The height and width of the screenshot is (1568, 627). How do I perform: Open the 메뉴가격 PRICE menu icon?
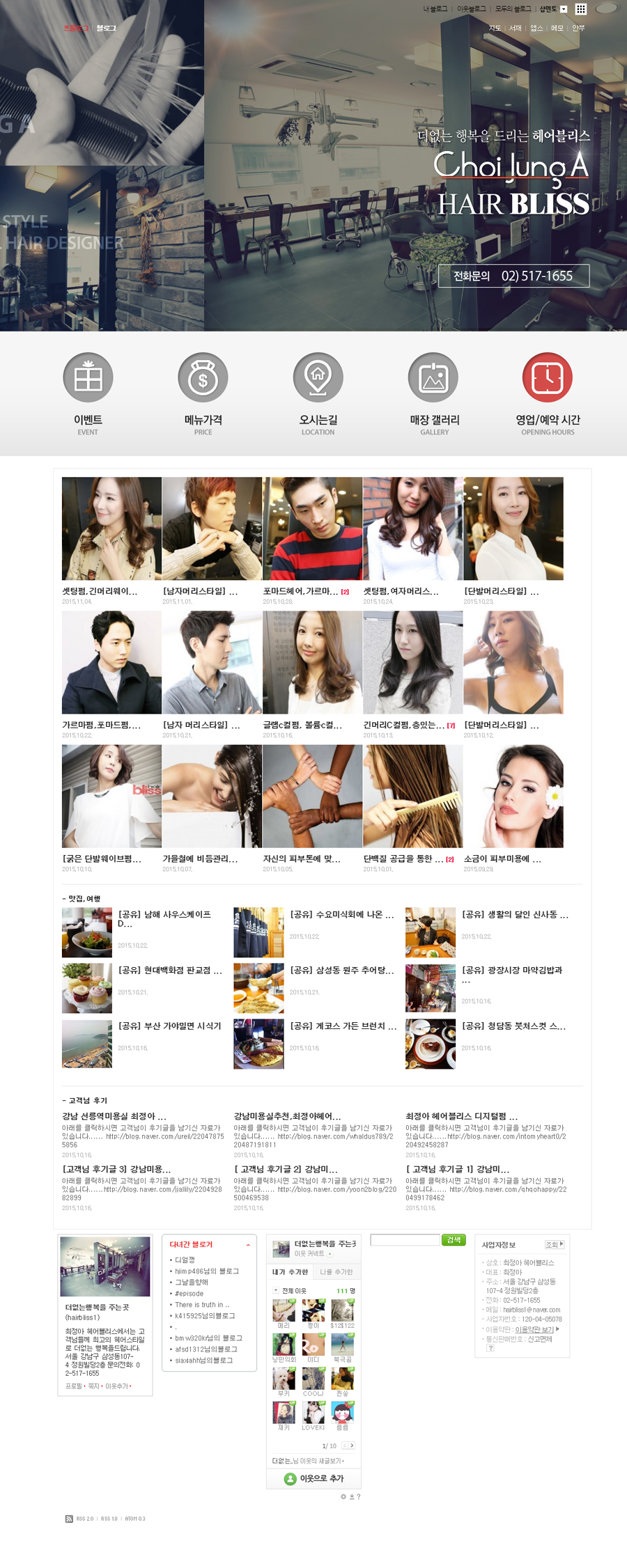(203, 378)
